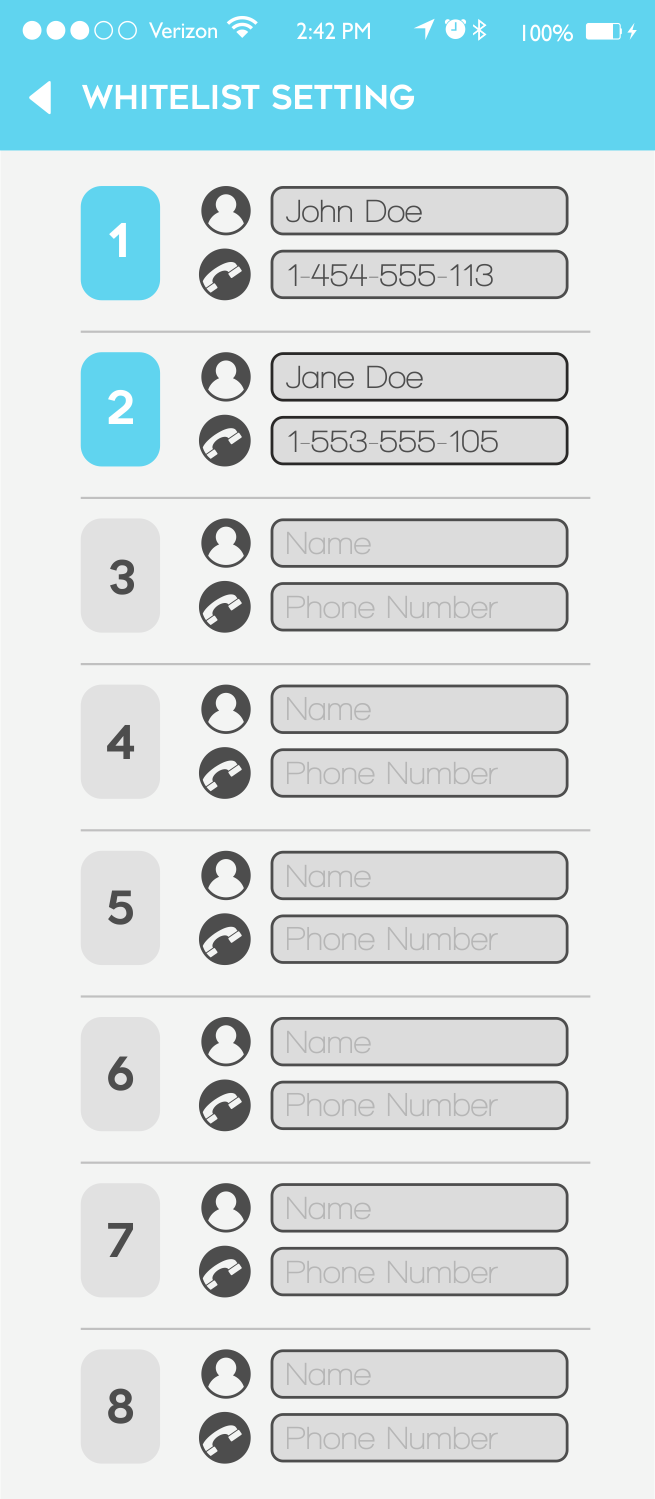
Task: Tap the Phone Number field for slot 4
Action: [419, 773]
